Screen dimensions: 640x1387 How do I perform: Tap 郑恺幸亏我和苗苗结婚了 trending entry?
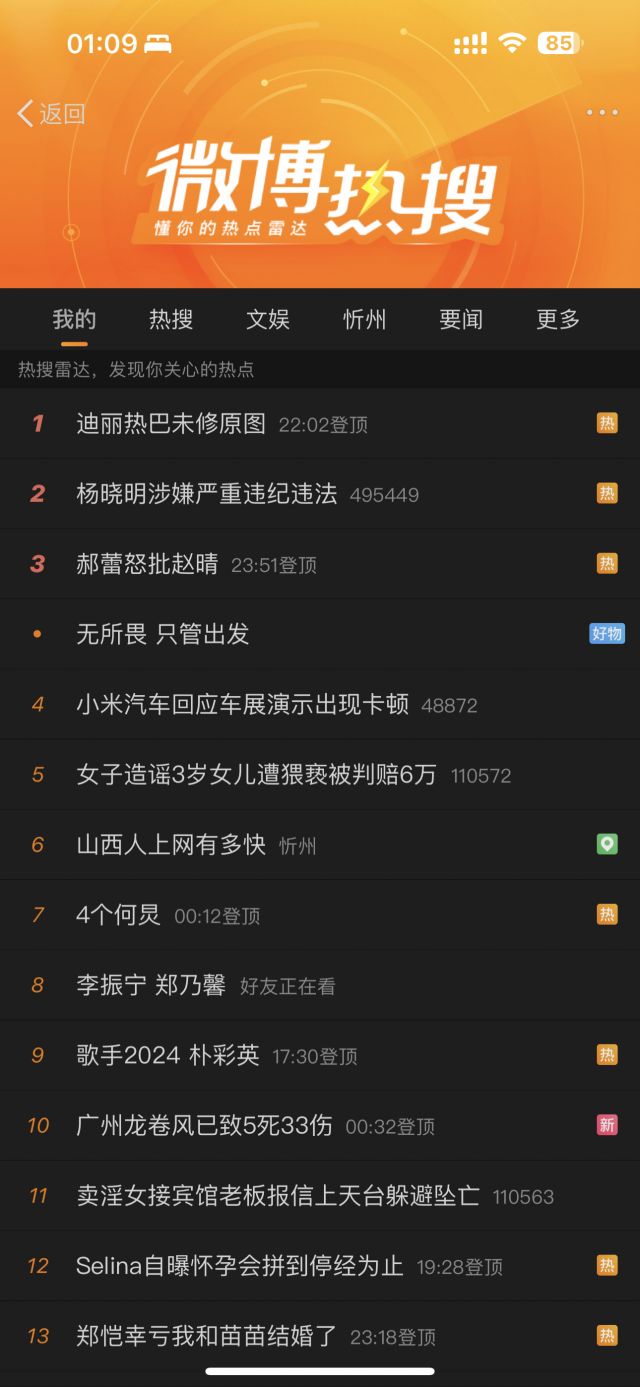[207, 1336]
